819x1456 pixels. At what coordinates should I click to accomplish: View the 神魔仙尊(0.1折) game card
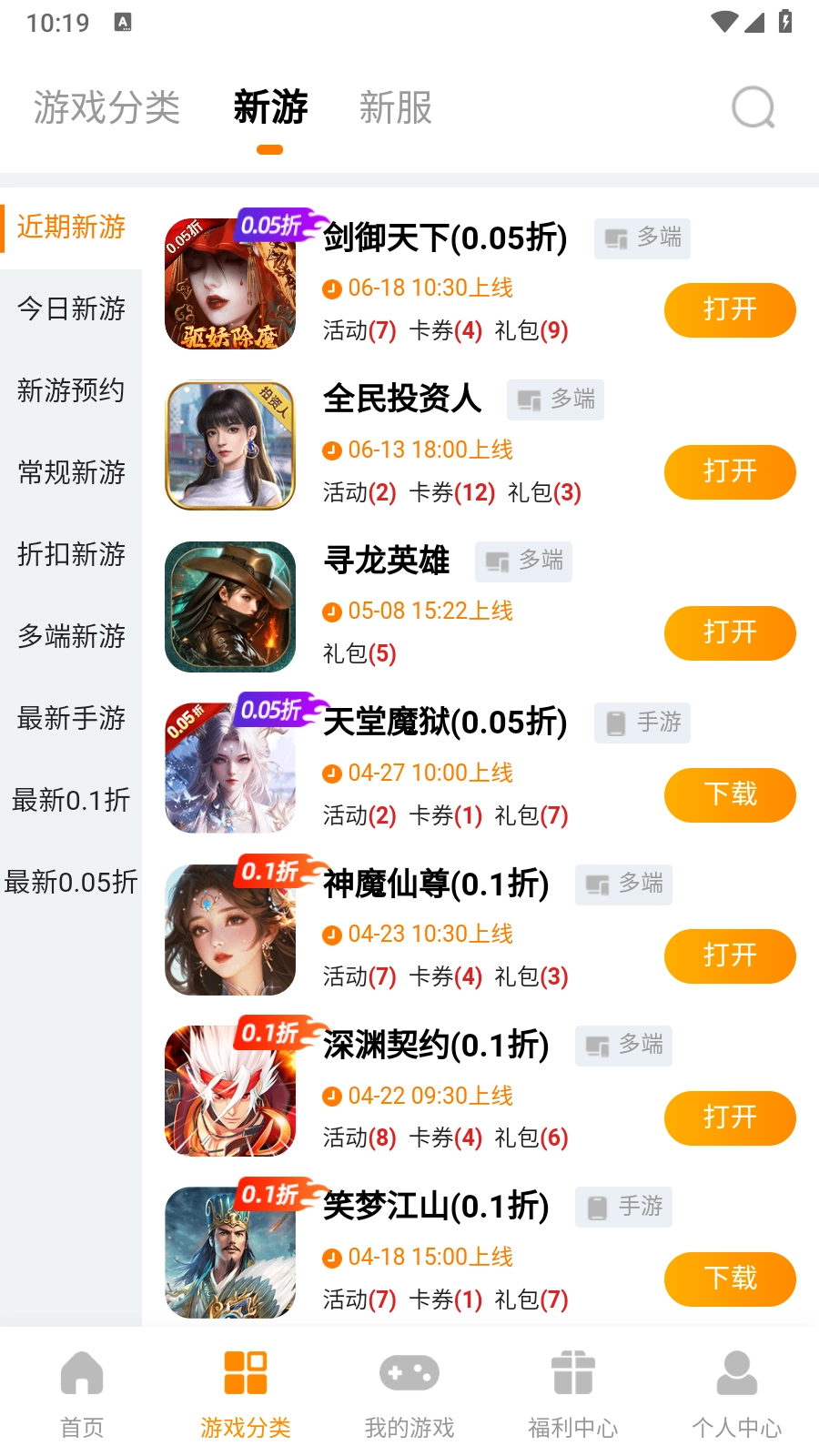pos(436,885)
